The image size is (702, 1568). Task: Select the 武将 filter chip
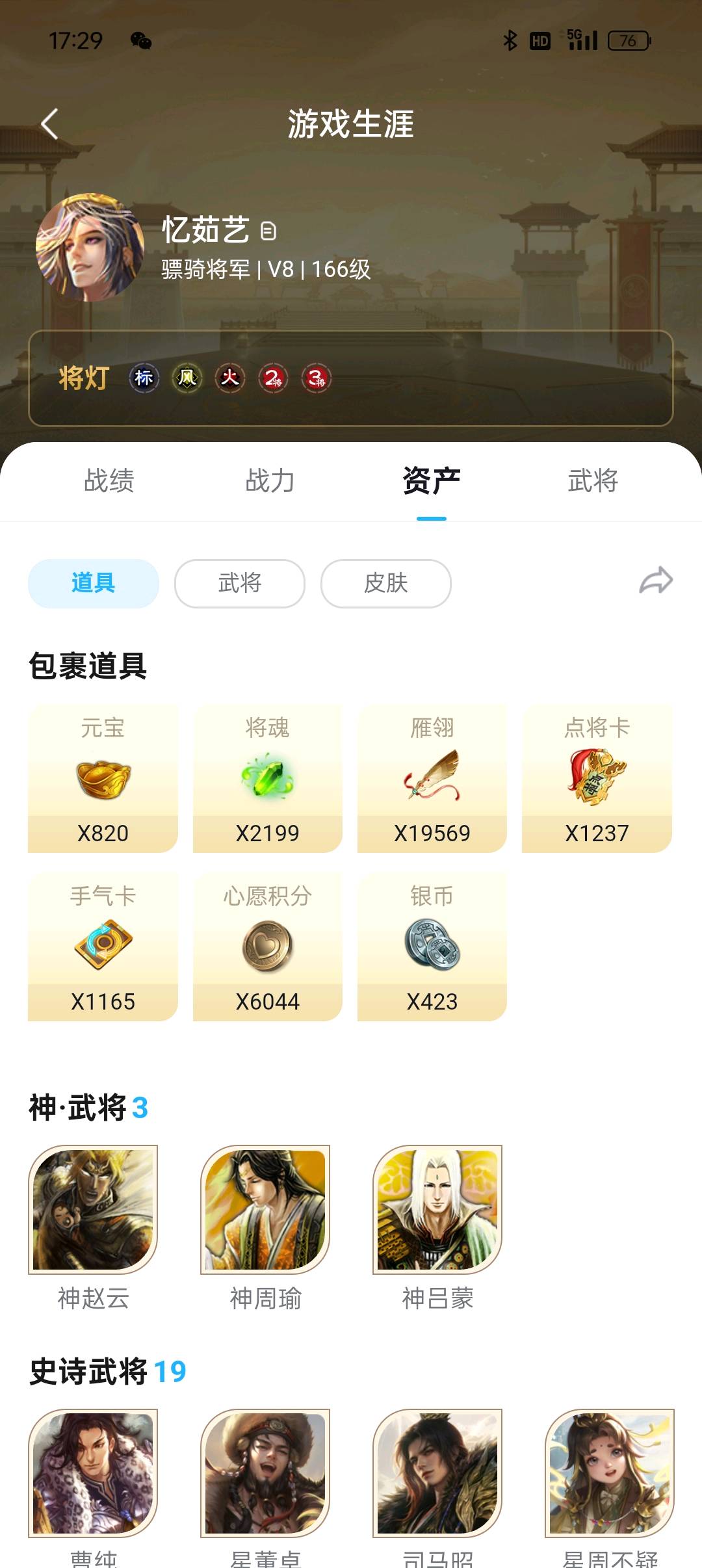coord(240,583)
